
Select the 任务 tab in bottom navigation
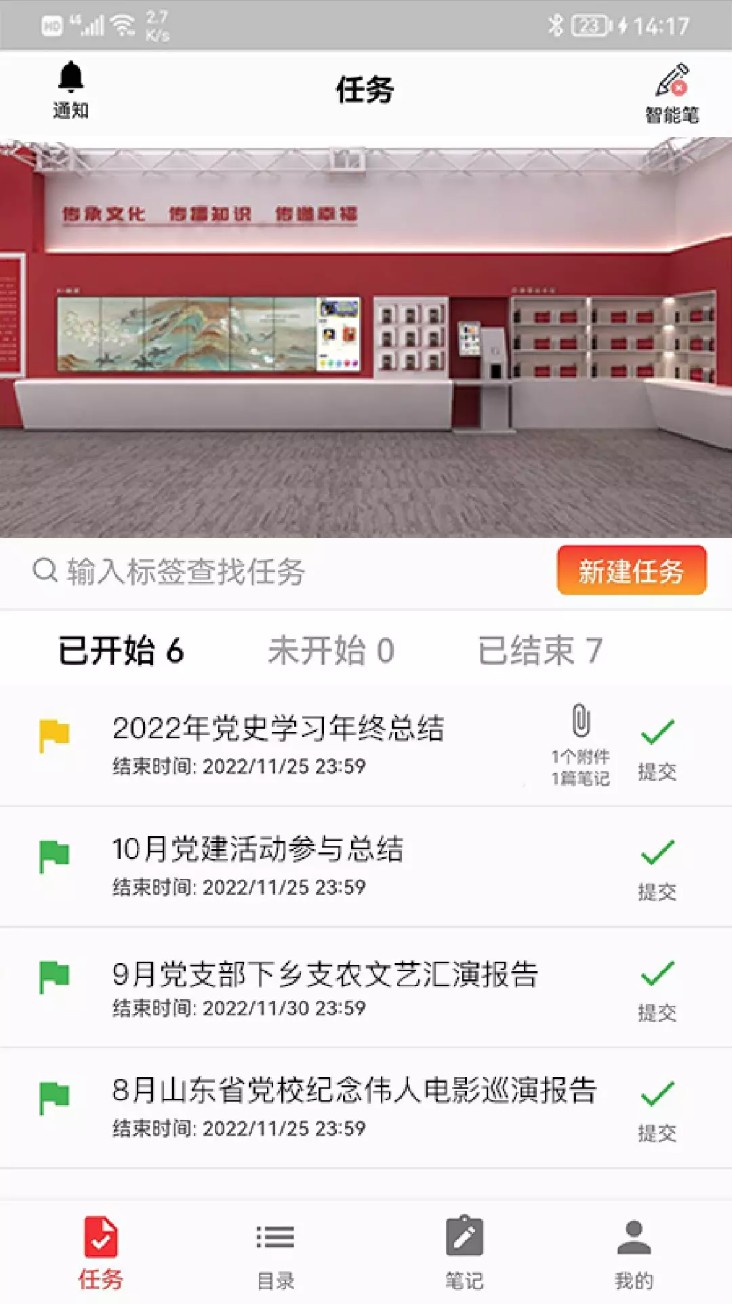point(101,1253)
